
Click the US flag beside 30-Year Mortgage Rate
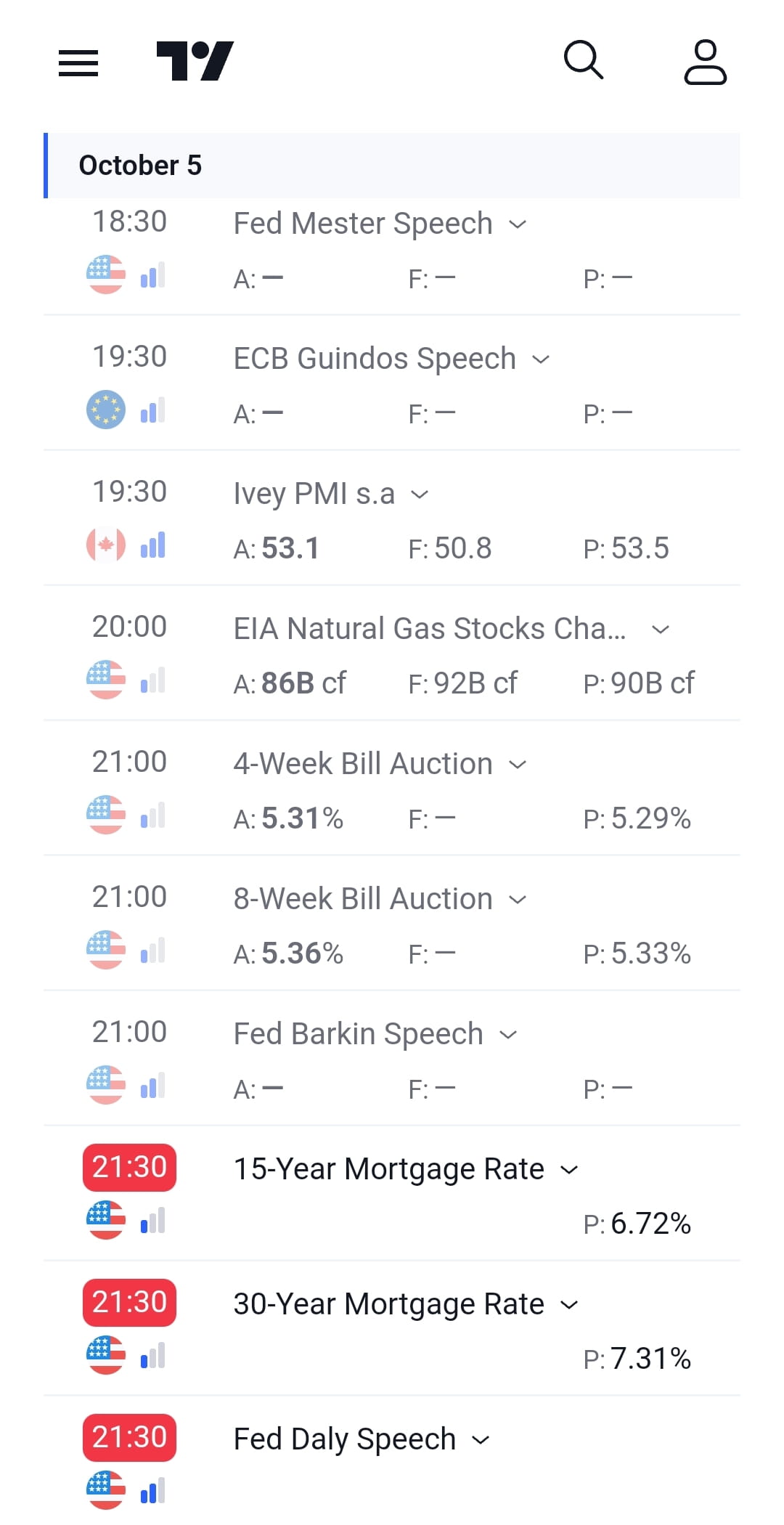(105, 1354)
